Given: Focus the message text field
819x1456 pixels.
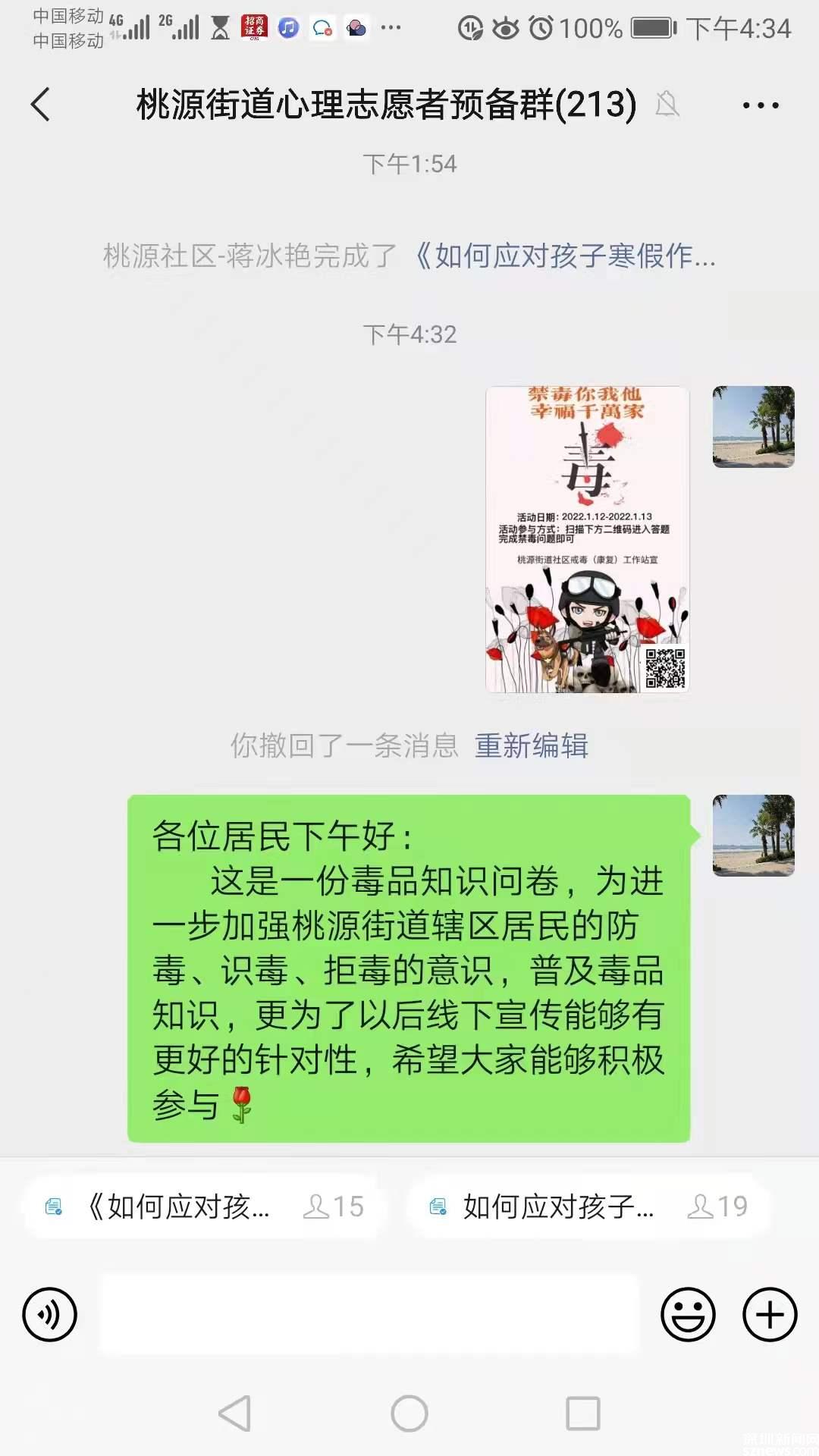Looking at the screenshot, I should (370, 1314).
